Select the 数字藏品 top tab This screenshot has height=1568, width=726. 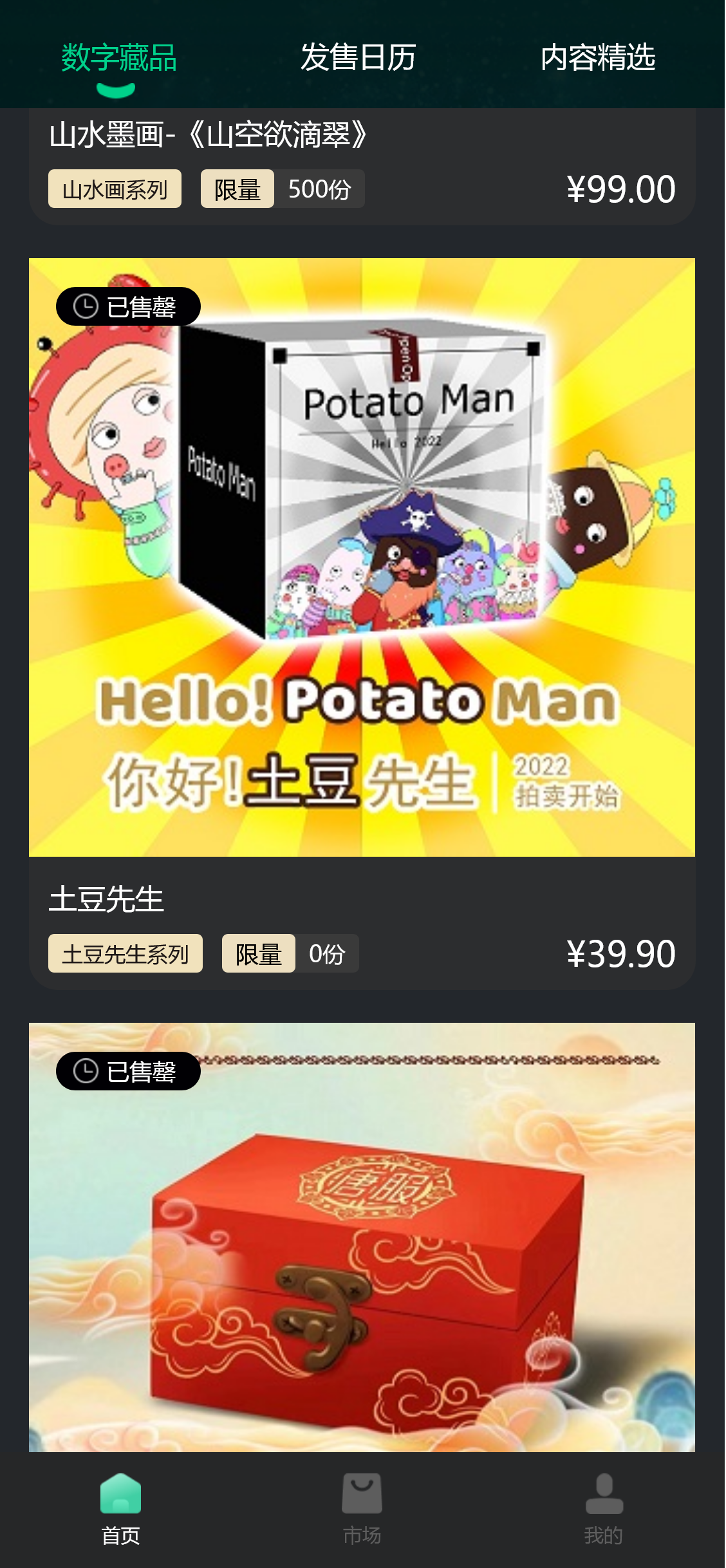pos(119,58)
